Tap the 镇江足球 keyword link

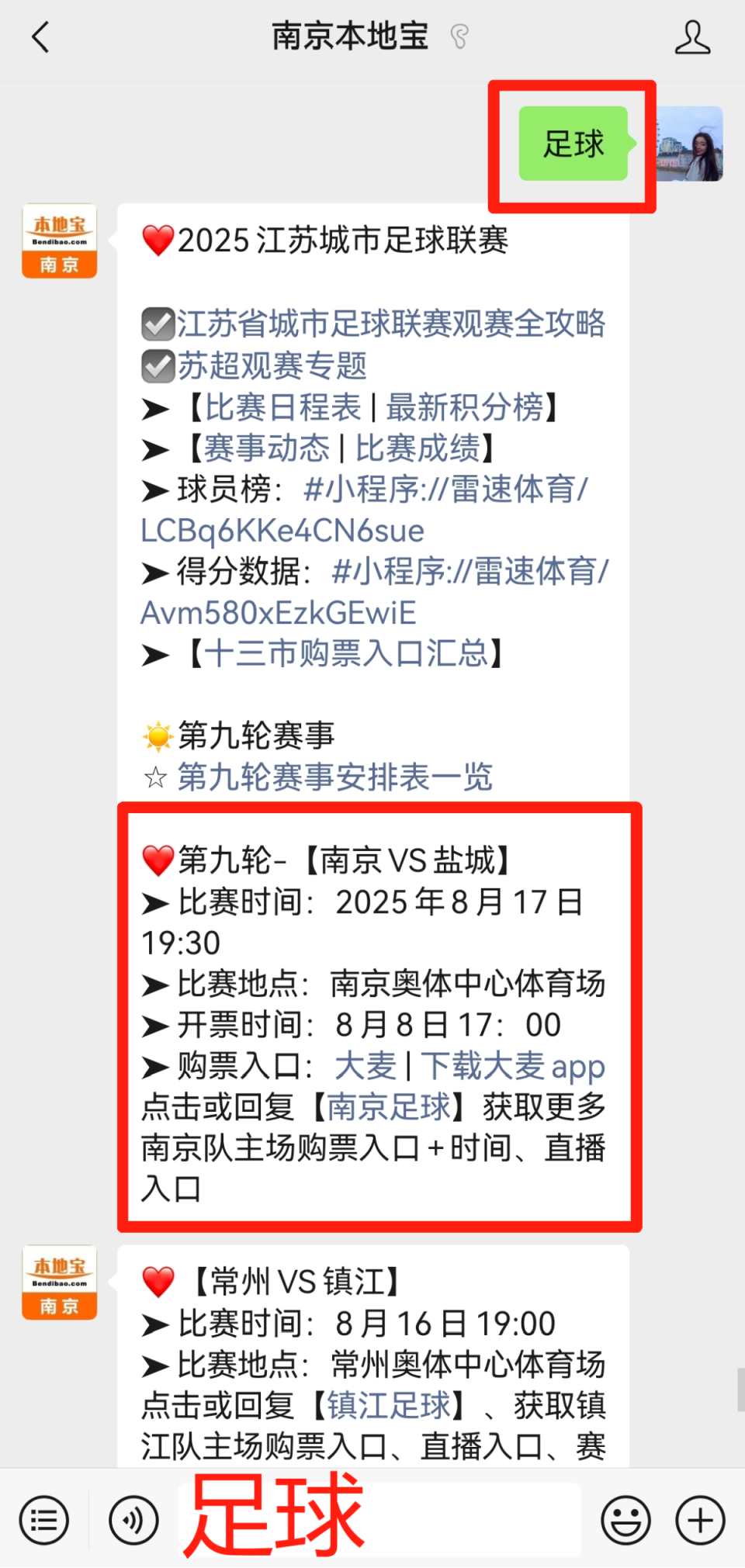click(x=389, y=1404)
